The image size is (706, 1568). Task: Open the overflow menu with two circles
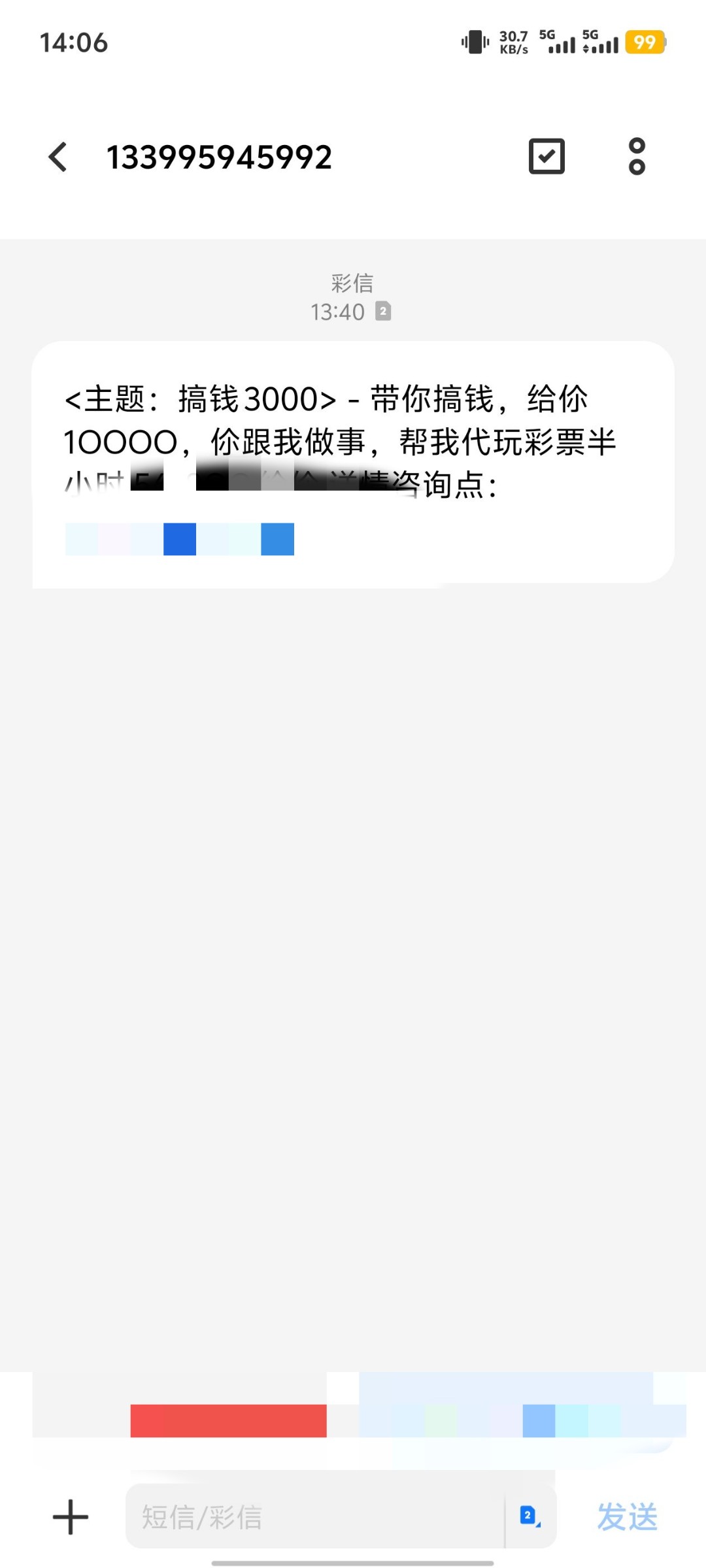coord(637,156)
